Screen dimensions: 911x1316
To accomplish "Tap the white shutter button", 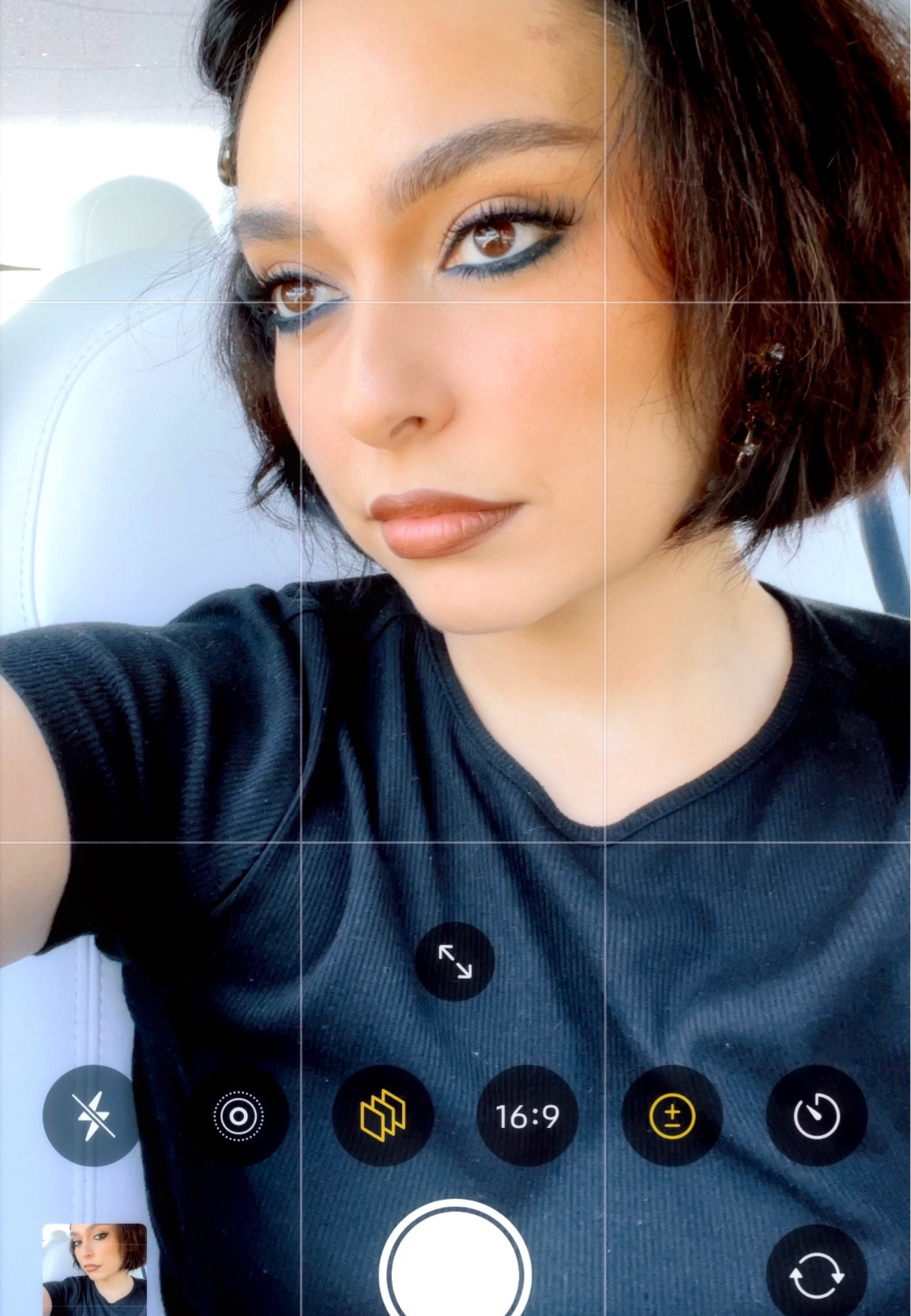I will (x=455, y=1264).
